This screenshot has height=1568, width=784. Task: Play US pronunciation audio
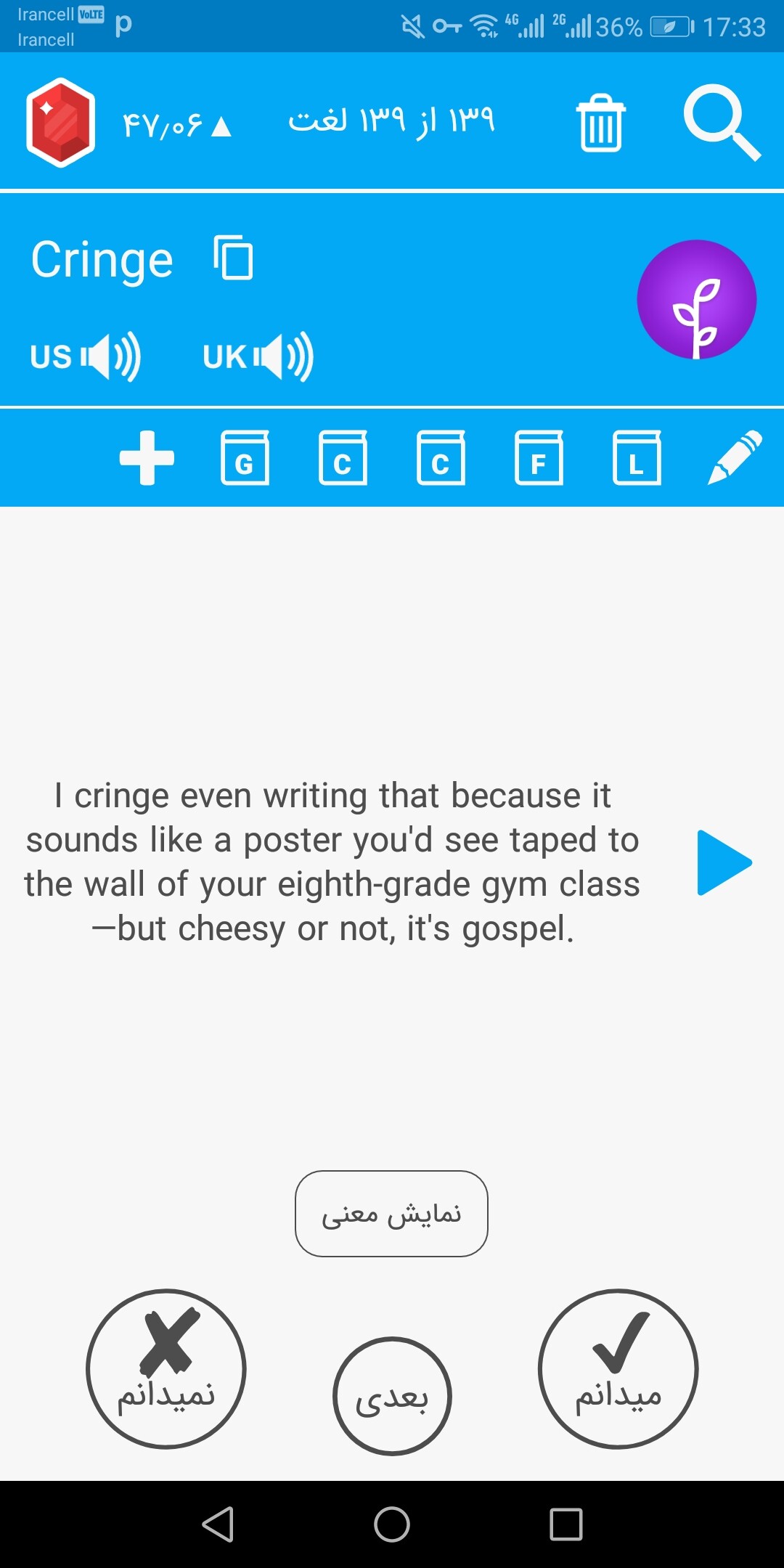[85, 356]
